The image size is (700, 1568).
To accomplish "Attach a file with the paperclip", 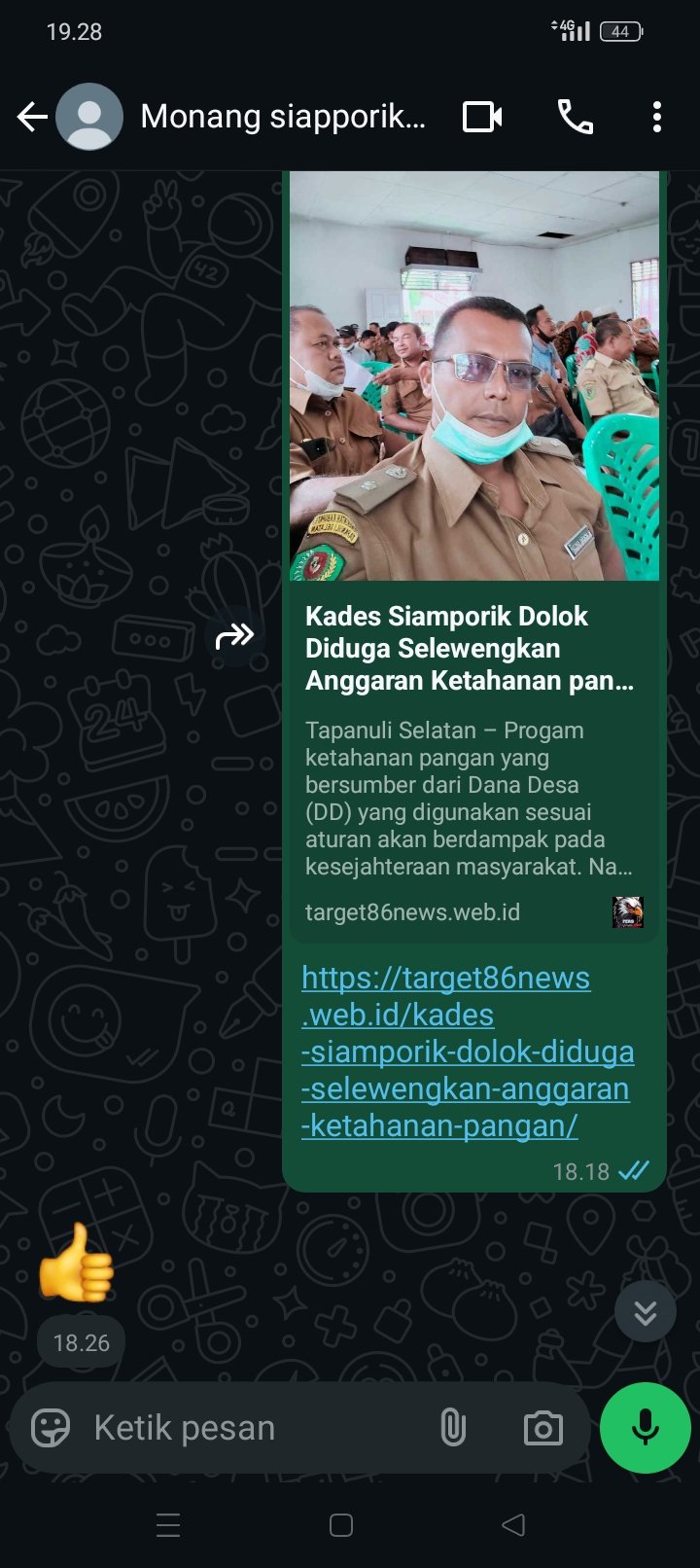I will point(453,1428).
